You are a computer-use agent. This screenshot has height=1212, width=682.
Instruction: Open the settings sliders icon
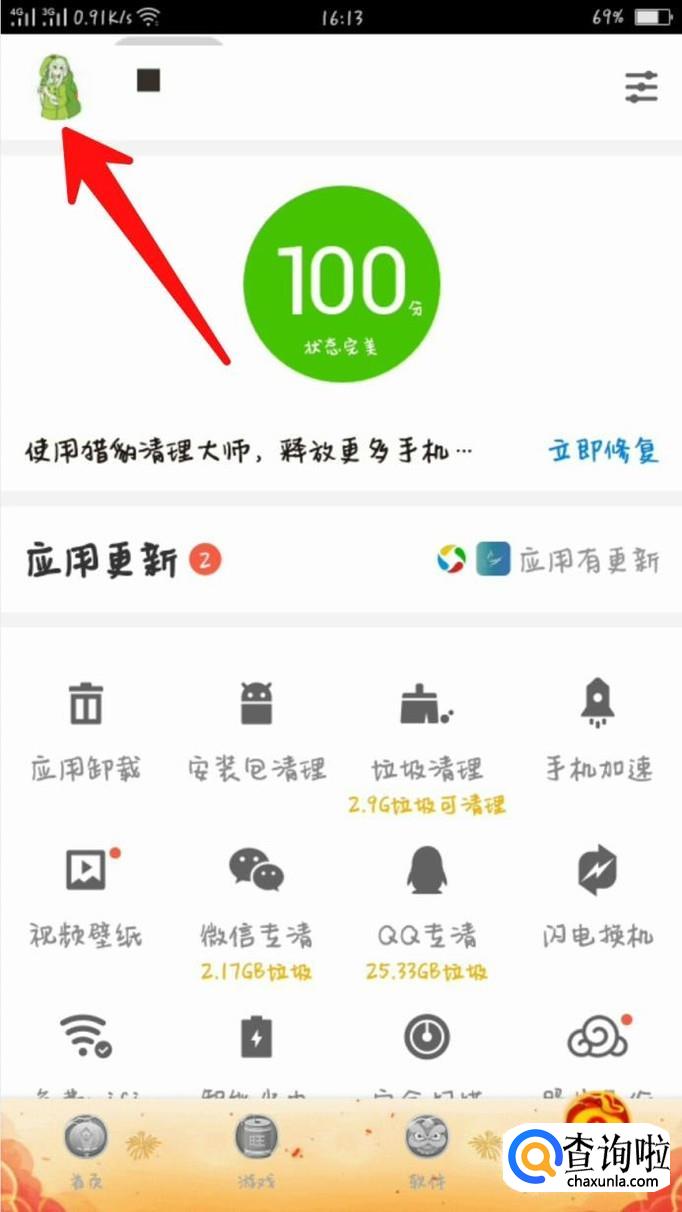[x=641, y=87]
